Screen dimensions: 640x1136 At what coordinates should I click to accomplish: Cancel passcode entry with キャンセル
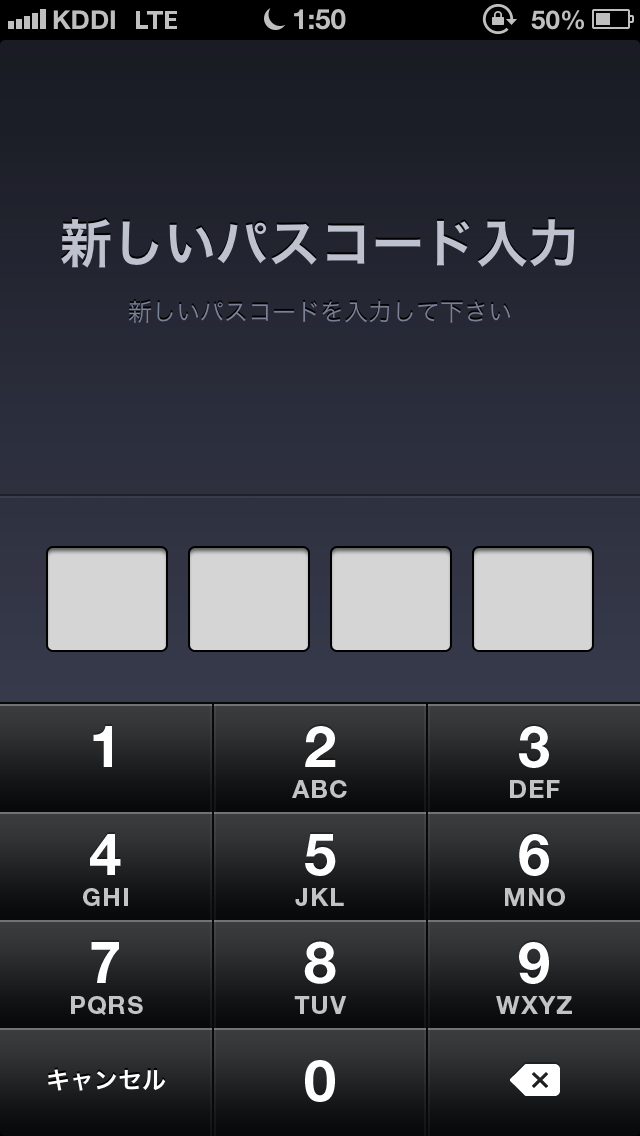point(106,1080)
